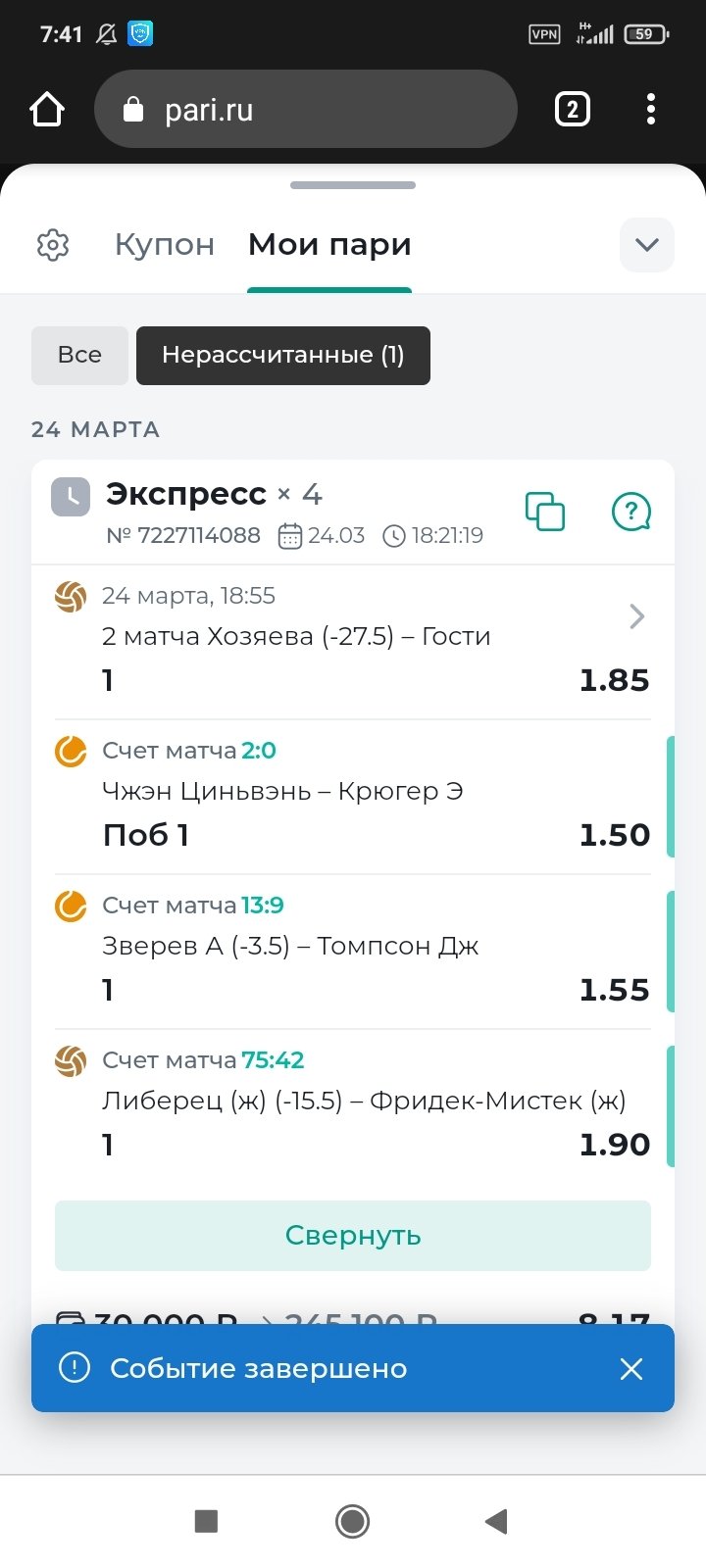Open the browser overflow menu

point(651,110)
